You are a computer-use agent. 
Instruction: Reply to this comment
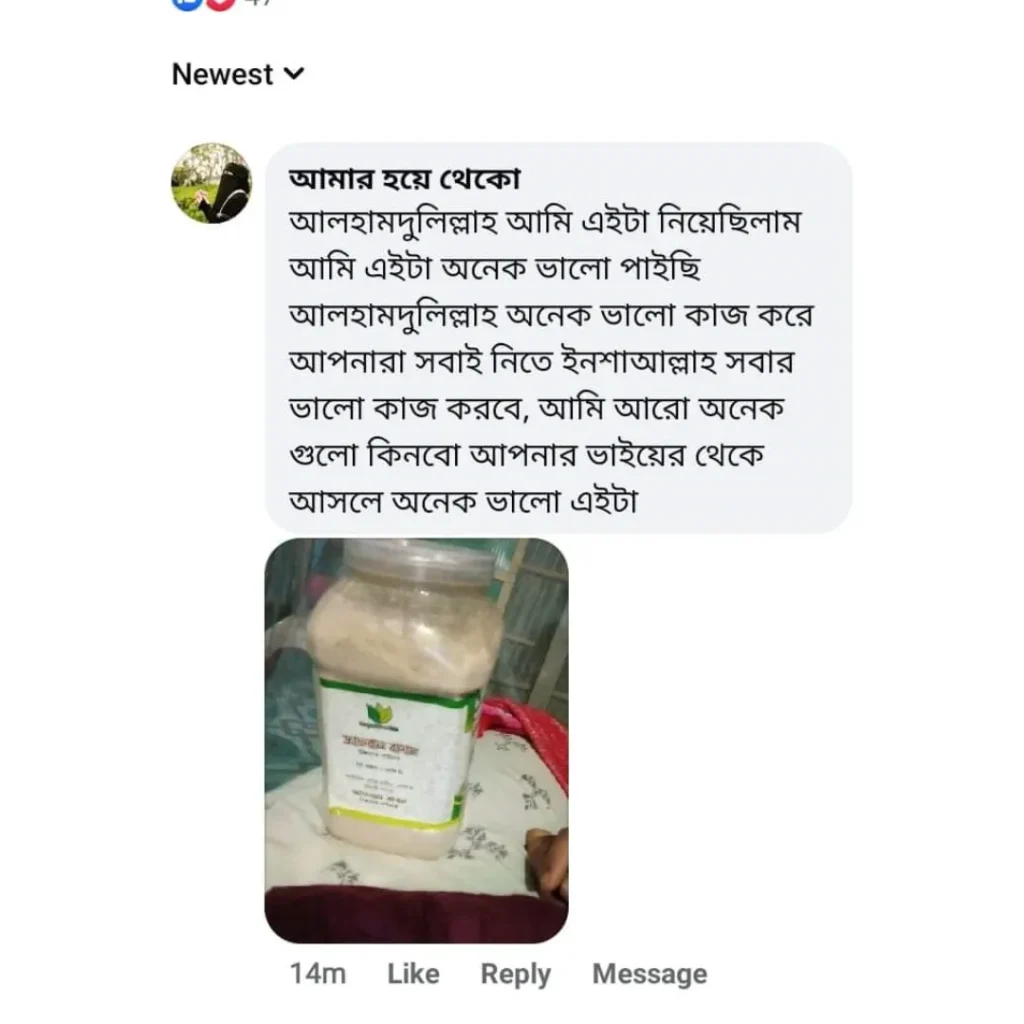(515, 974)
